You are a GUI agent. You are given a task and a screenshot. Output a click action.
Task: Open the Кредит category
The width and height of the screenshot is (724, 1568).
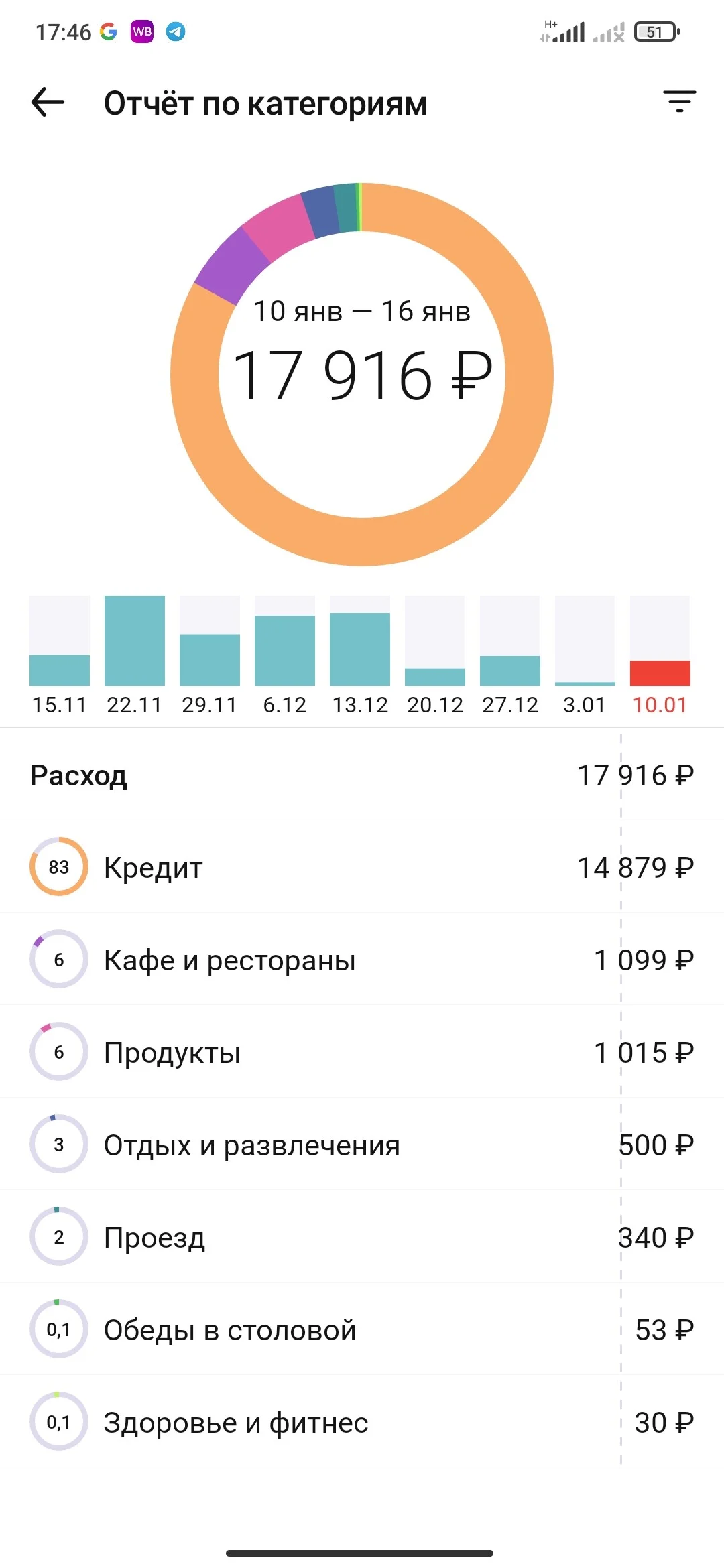pos(362,866)
